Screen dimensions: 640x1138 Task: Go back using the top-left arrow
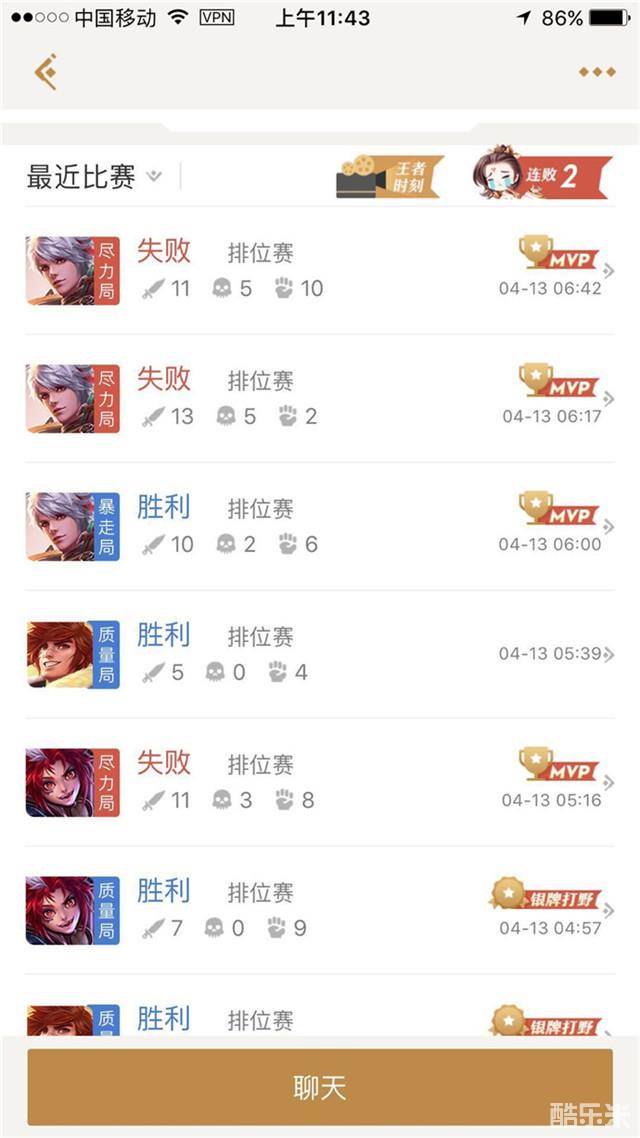click(46, 72)
